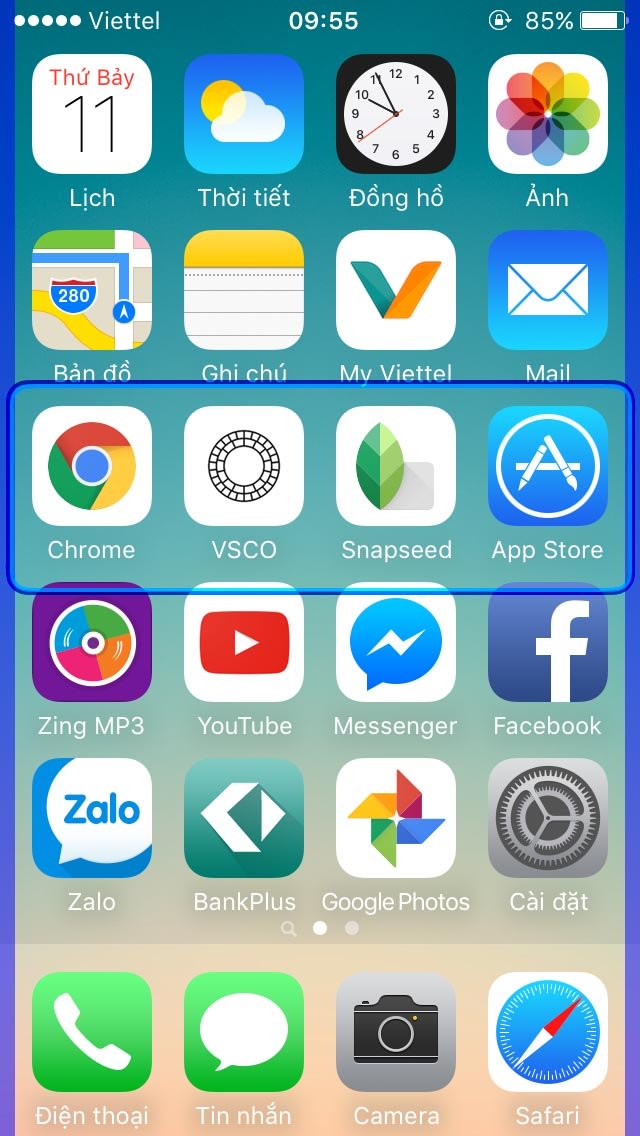Viewport: 640px width, 1136px height.
Task: Open the Mail app
Action: tap(548, 290)
